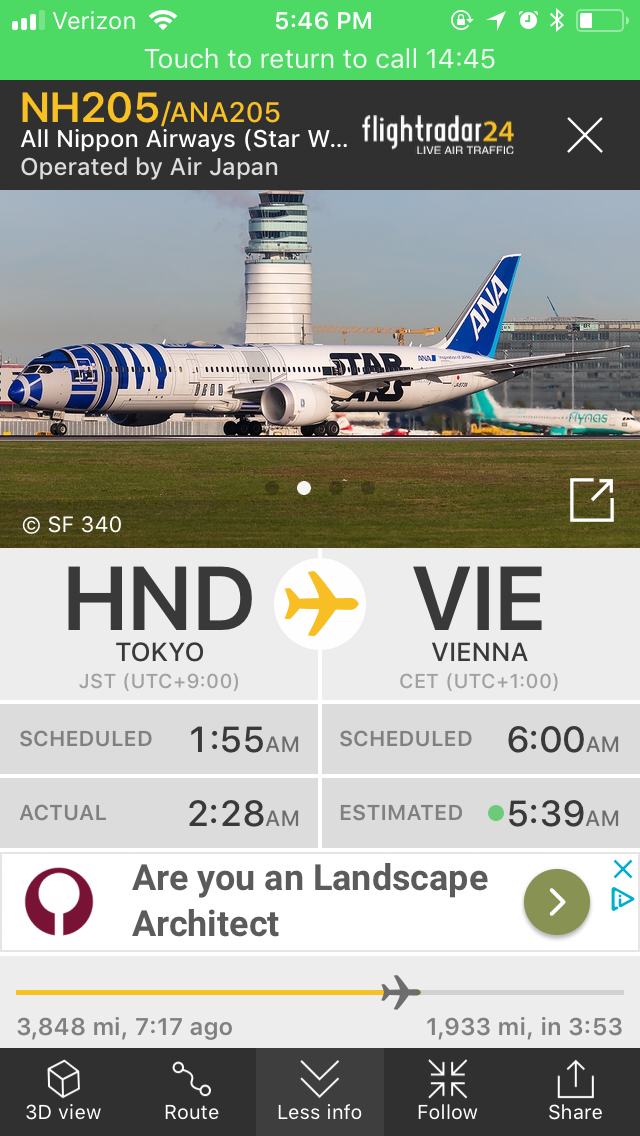
Task: Collapse details with Less info
Action: tap(320, 1091)
